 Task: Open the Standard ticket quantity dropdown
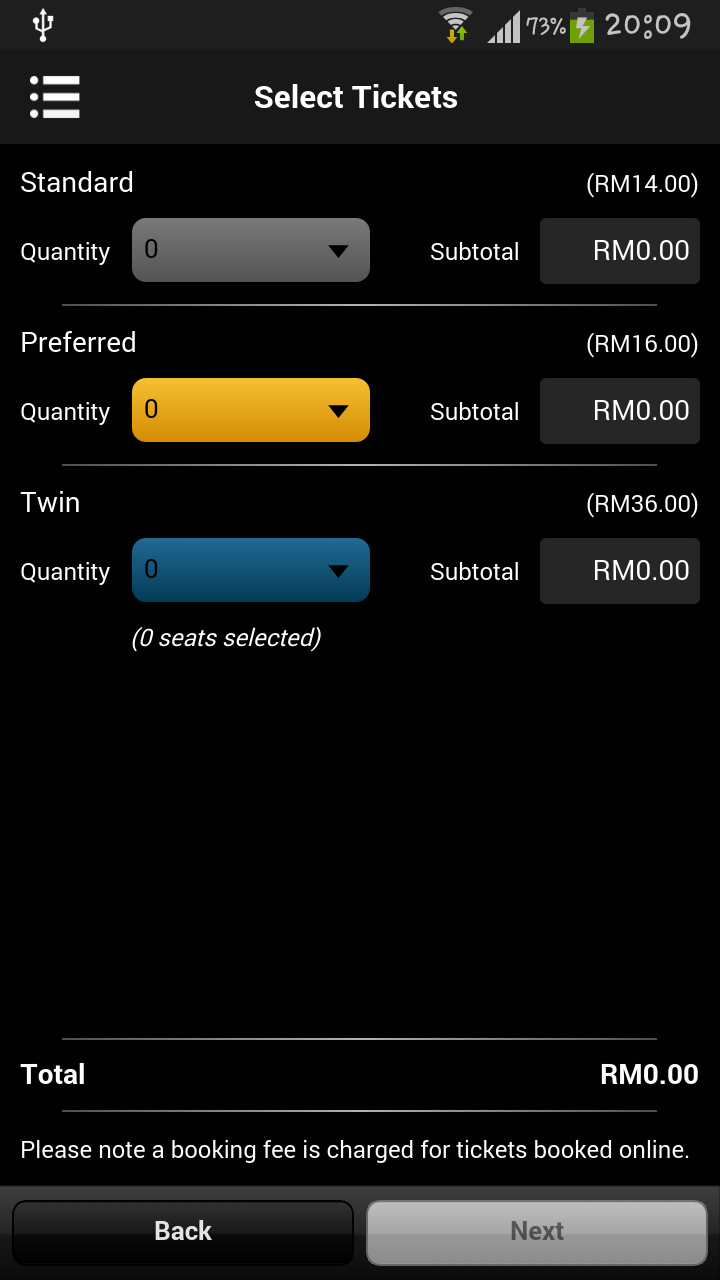click(250, 250)
